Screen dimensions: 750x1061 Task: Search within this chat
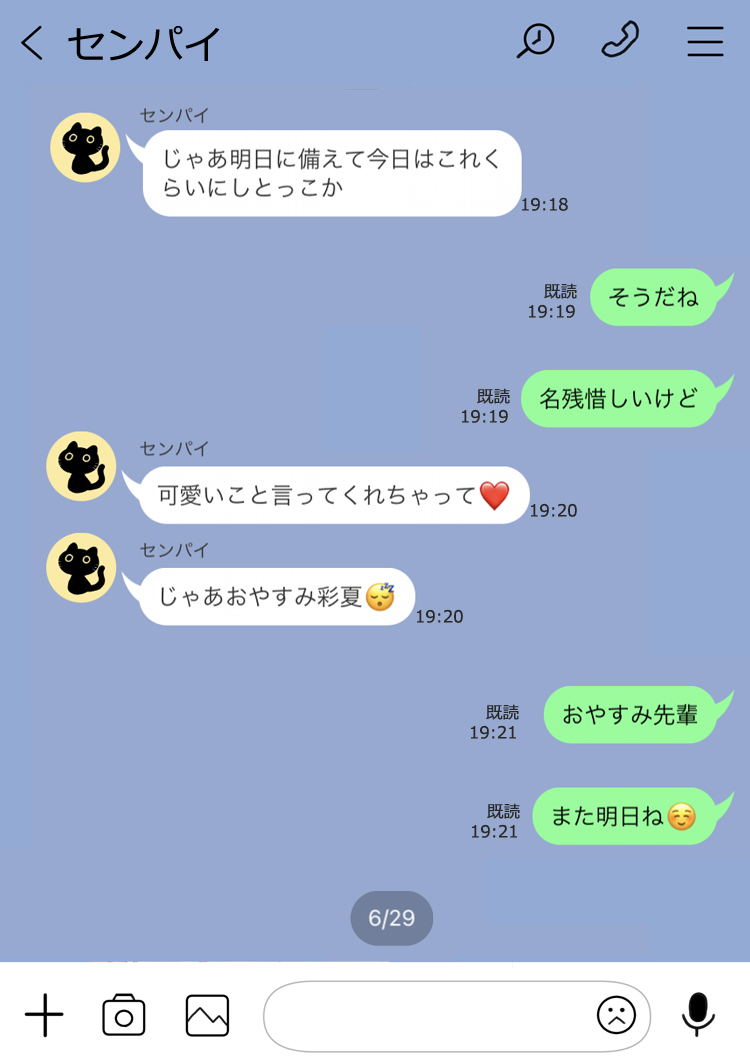[x=536, y=41]
